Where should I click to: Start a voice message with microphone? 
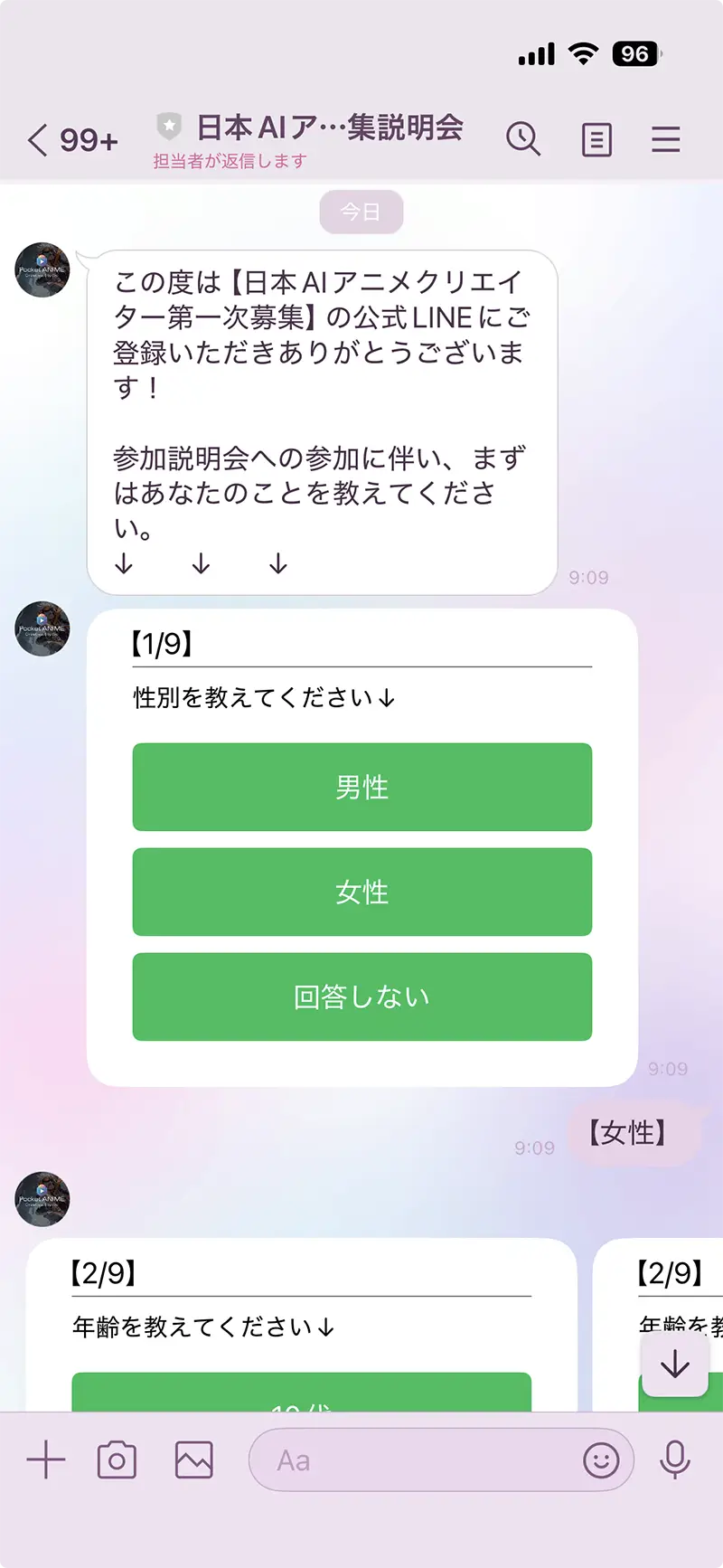(674, 1459)
